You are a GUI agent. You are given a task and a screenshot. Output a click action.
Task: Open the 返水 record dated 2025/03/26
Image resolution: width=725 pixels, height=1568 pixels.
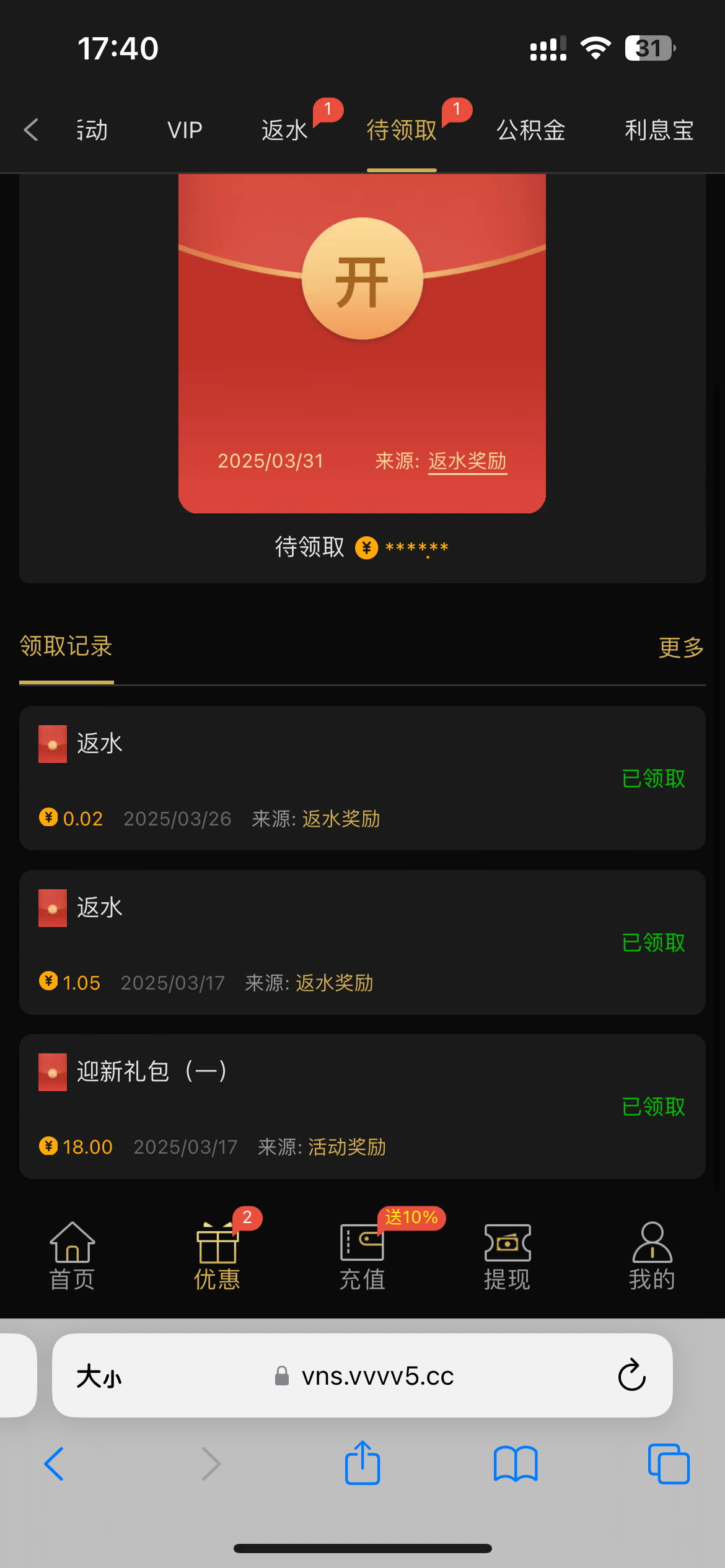[x=362, y=778]
